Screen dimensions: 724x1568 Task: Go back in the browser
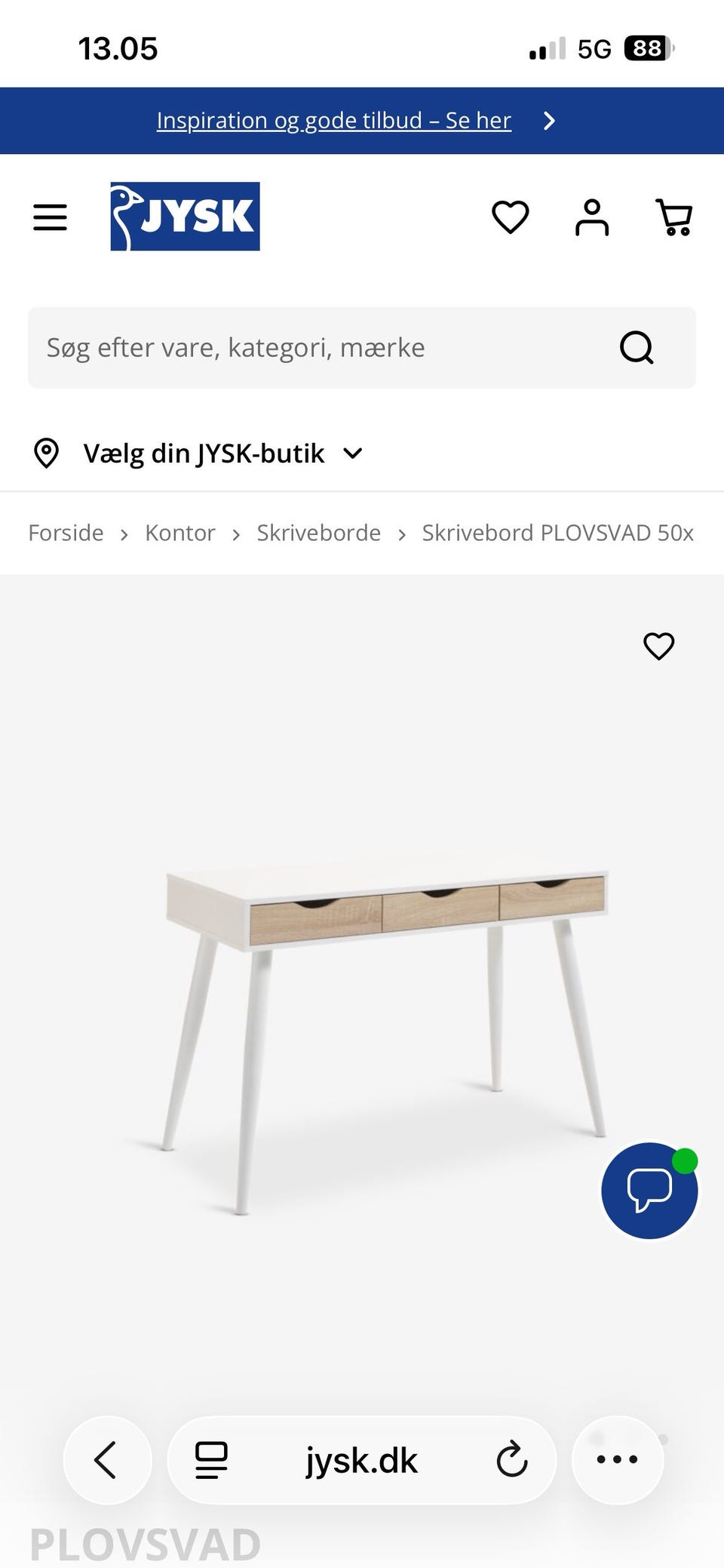(107, 1459)
